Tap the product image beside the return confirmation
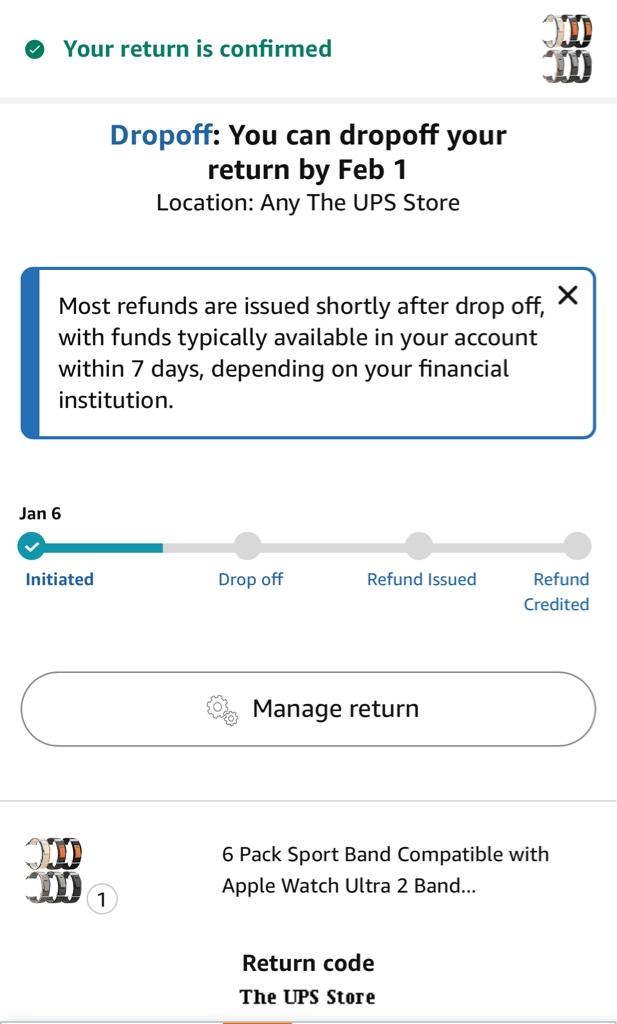The image size is (617, 1024). click(567, 48)
